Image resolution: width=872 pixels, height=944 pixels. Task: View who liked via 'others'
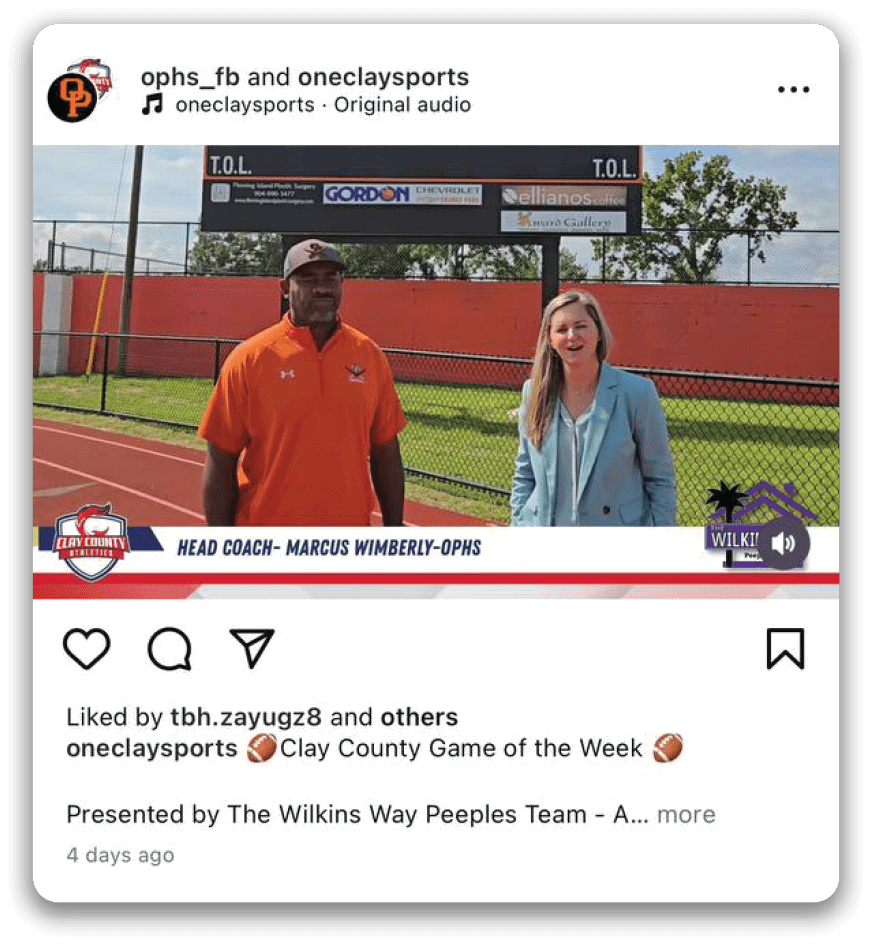(x=419, y=717)
